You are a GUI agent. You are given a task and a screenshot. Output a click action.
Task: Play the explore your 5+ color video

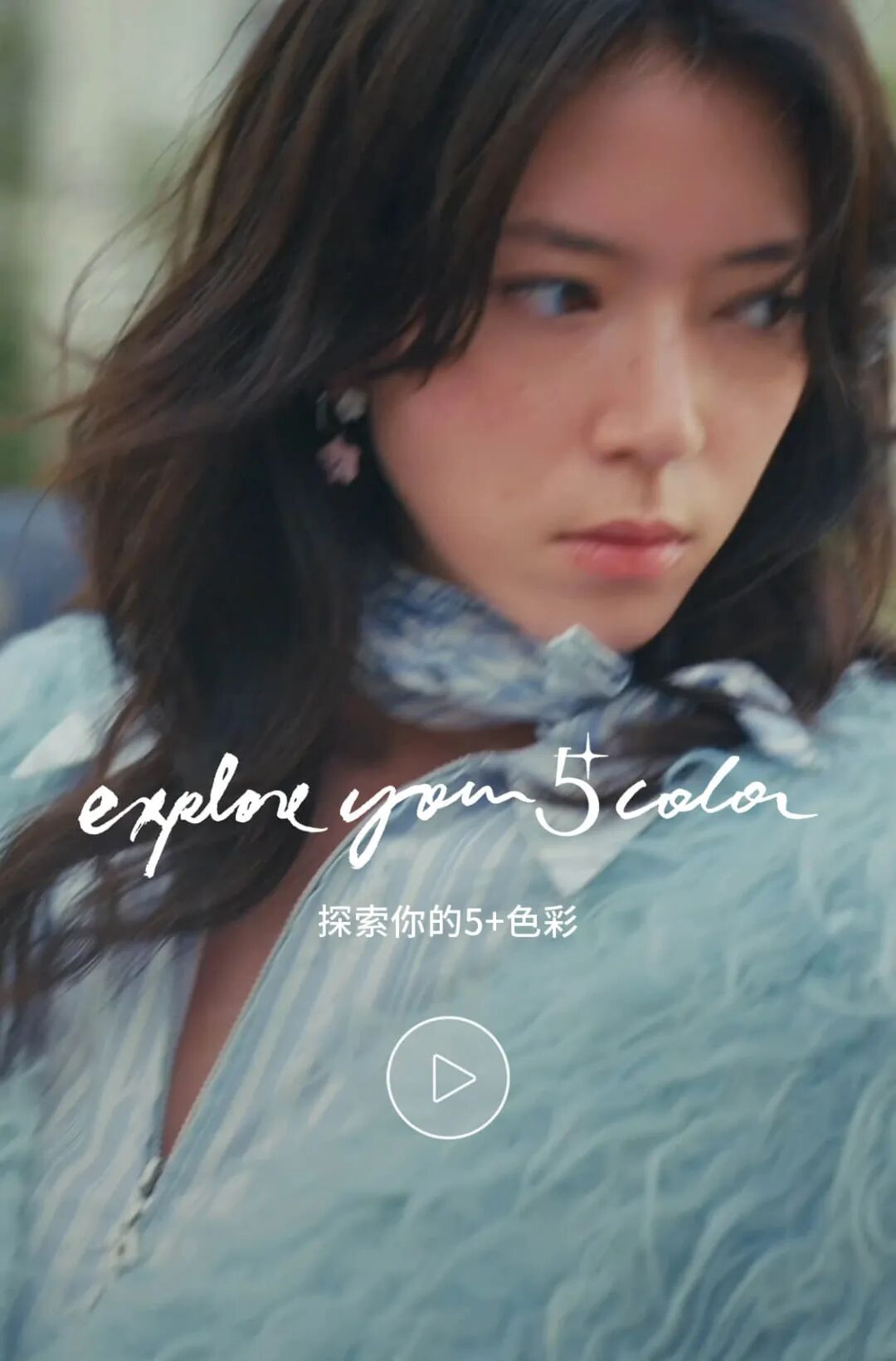[448, 1077]
